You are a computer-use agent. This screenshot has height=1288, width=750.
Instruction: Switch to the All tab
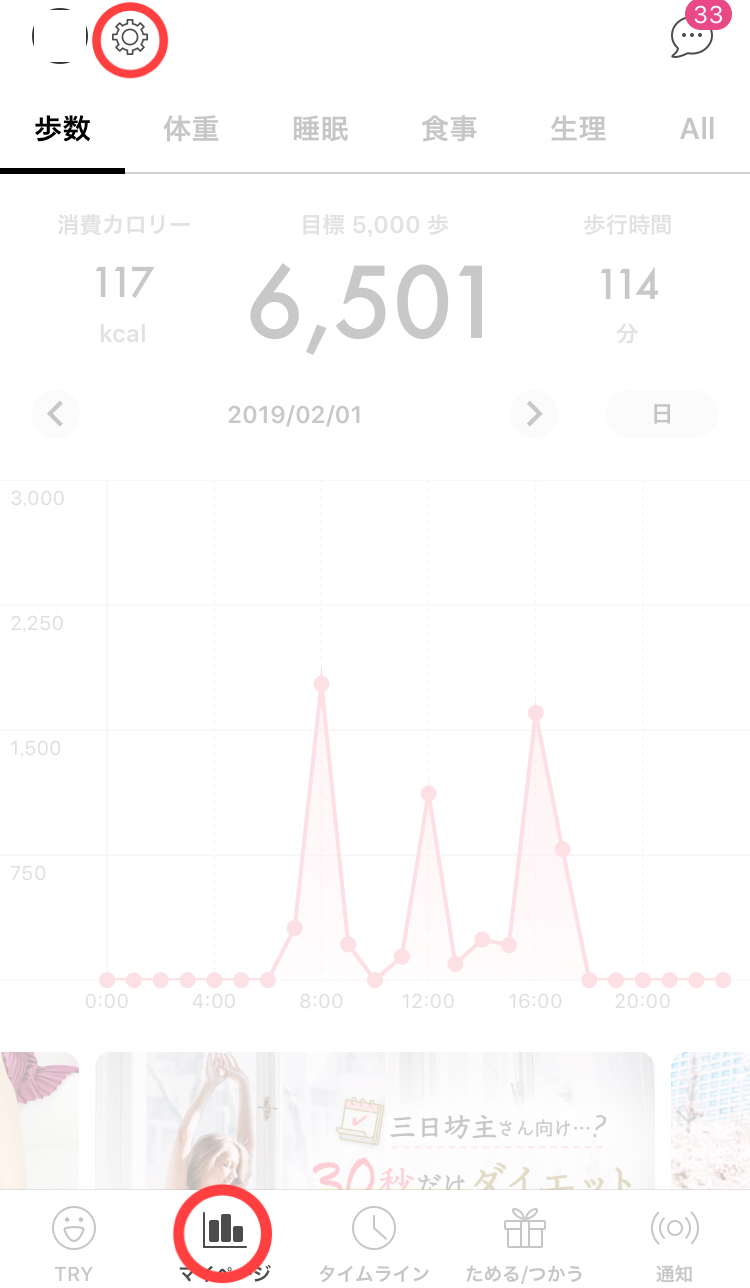click(x=697, y=129)
